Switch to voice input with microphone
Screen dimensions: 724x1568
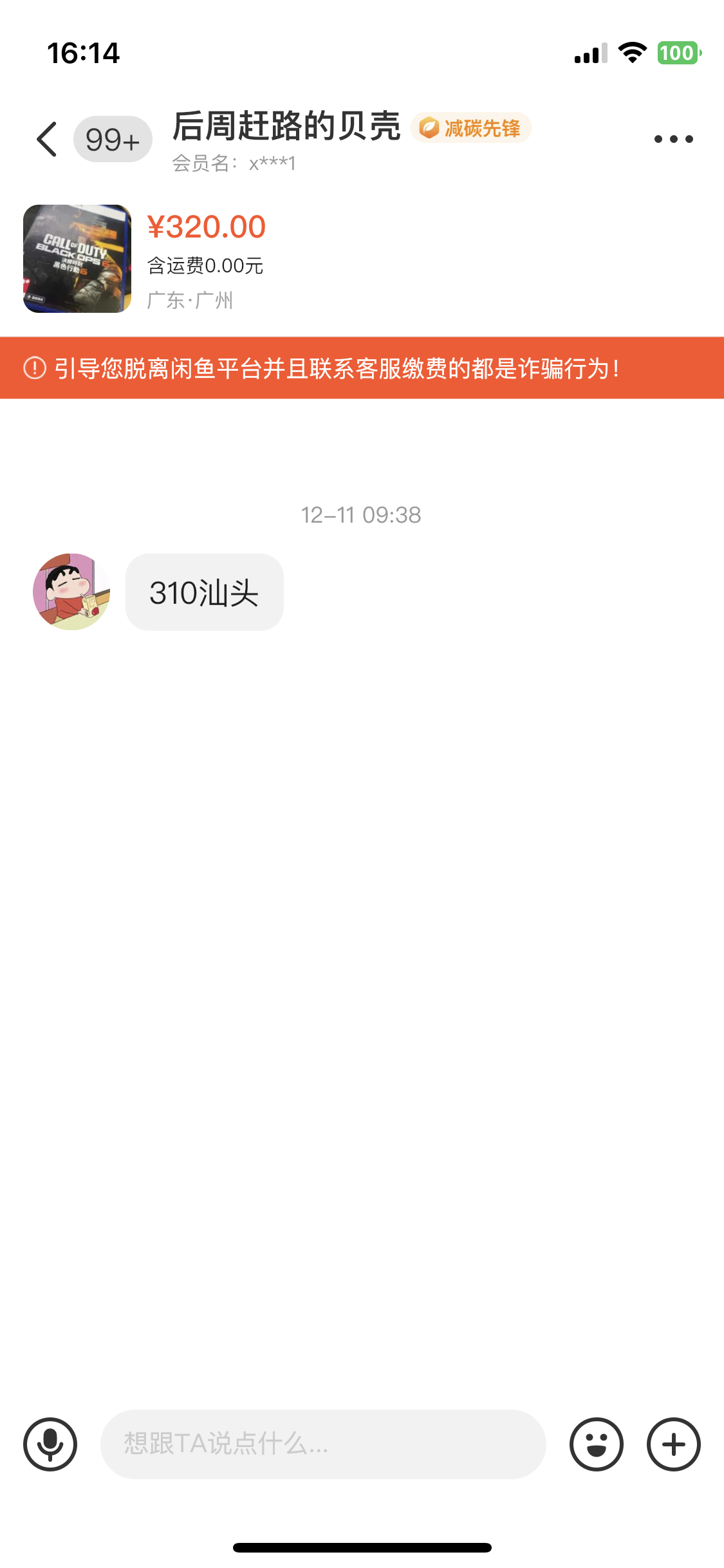pyautogui.click(x=50, y=1444)
